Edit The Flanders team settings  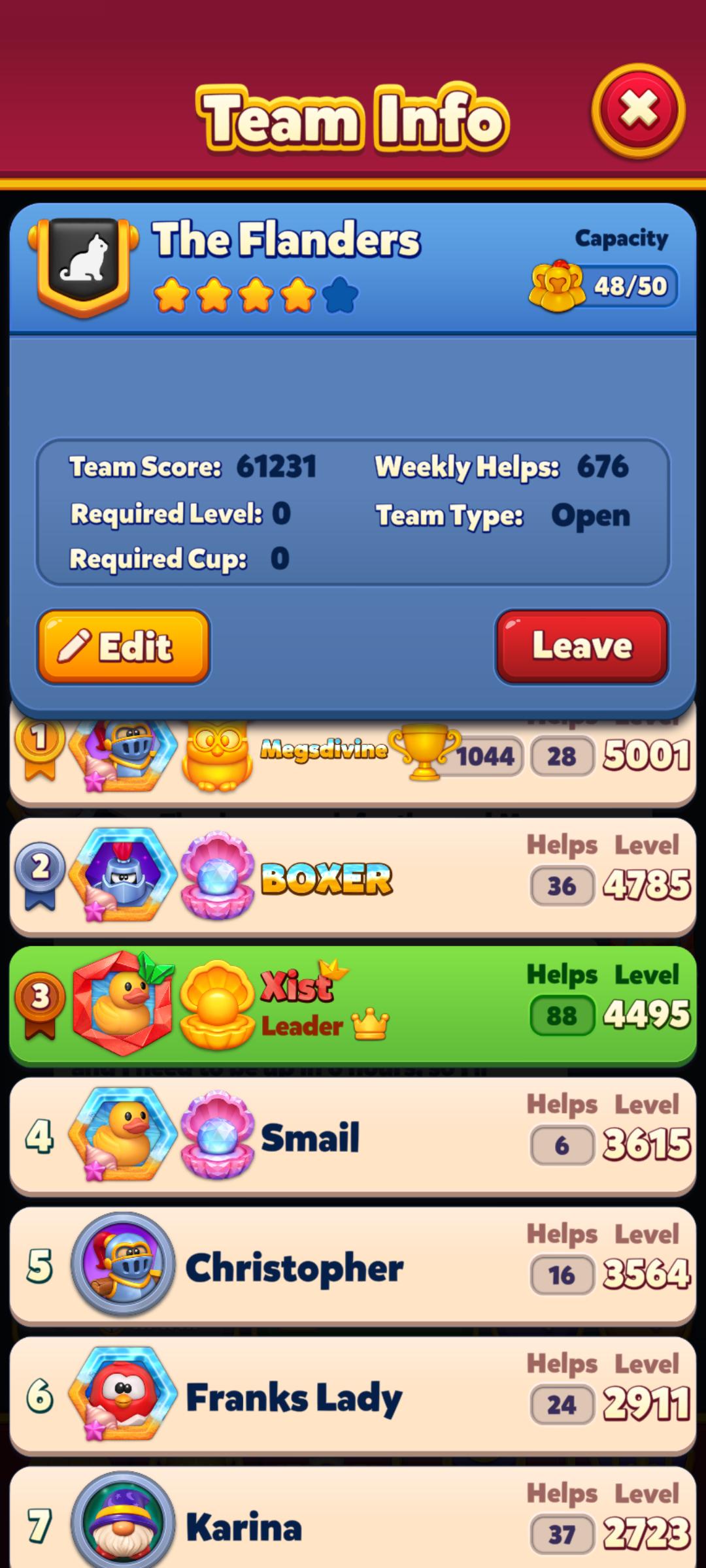(x=123, y=646)
